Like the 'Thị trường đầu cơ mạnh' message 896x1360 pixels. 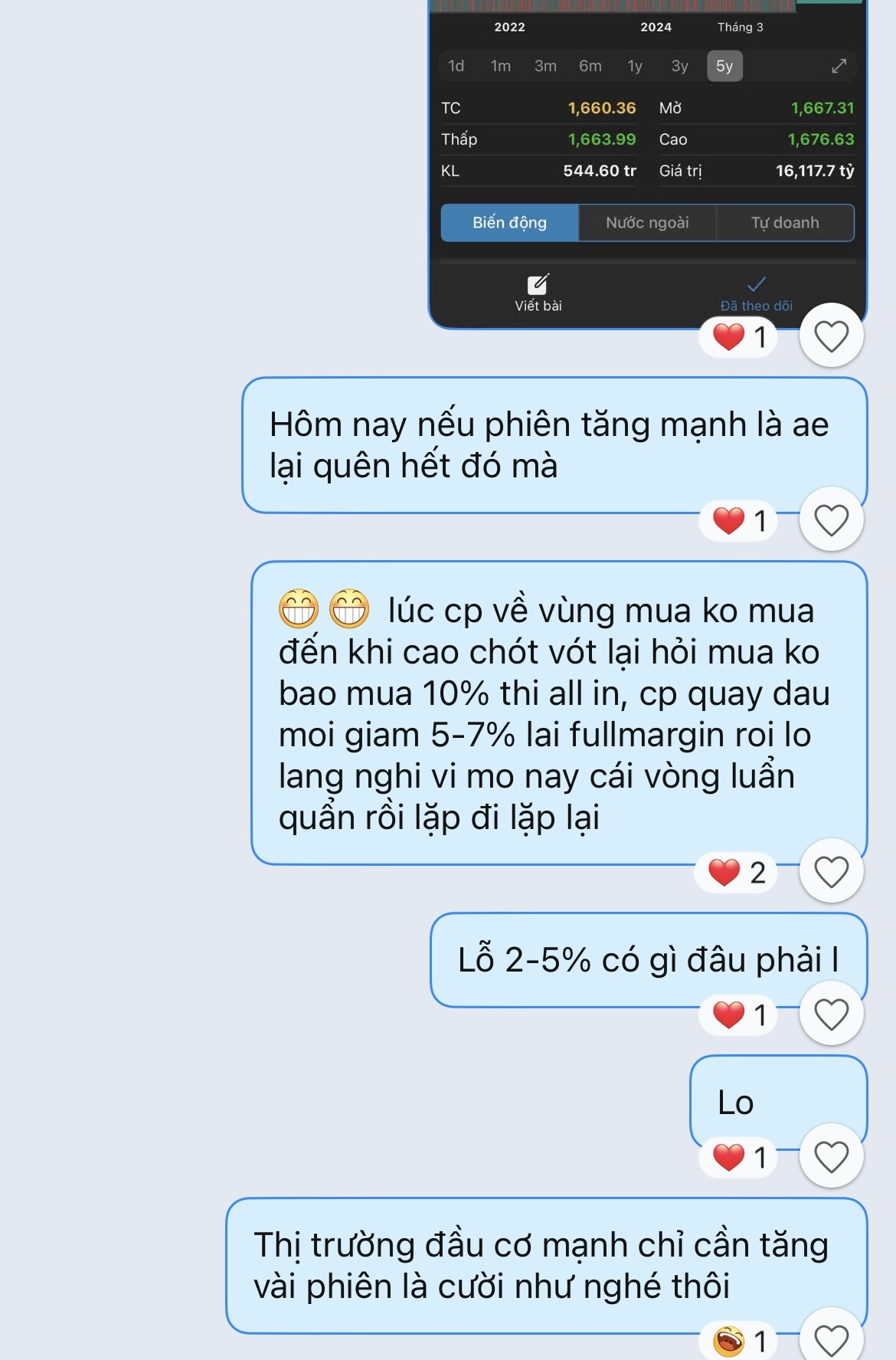(831, 1339)
